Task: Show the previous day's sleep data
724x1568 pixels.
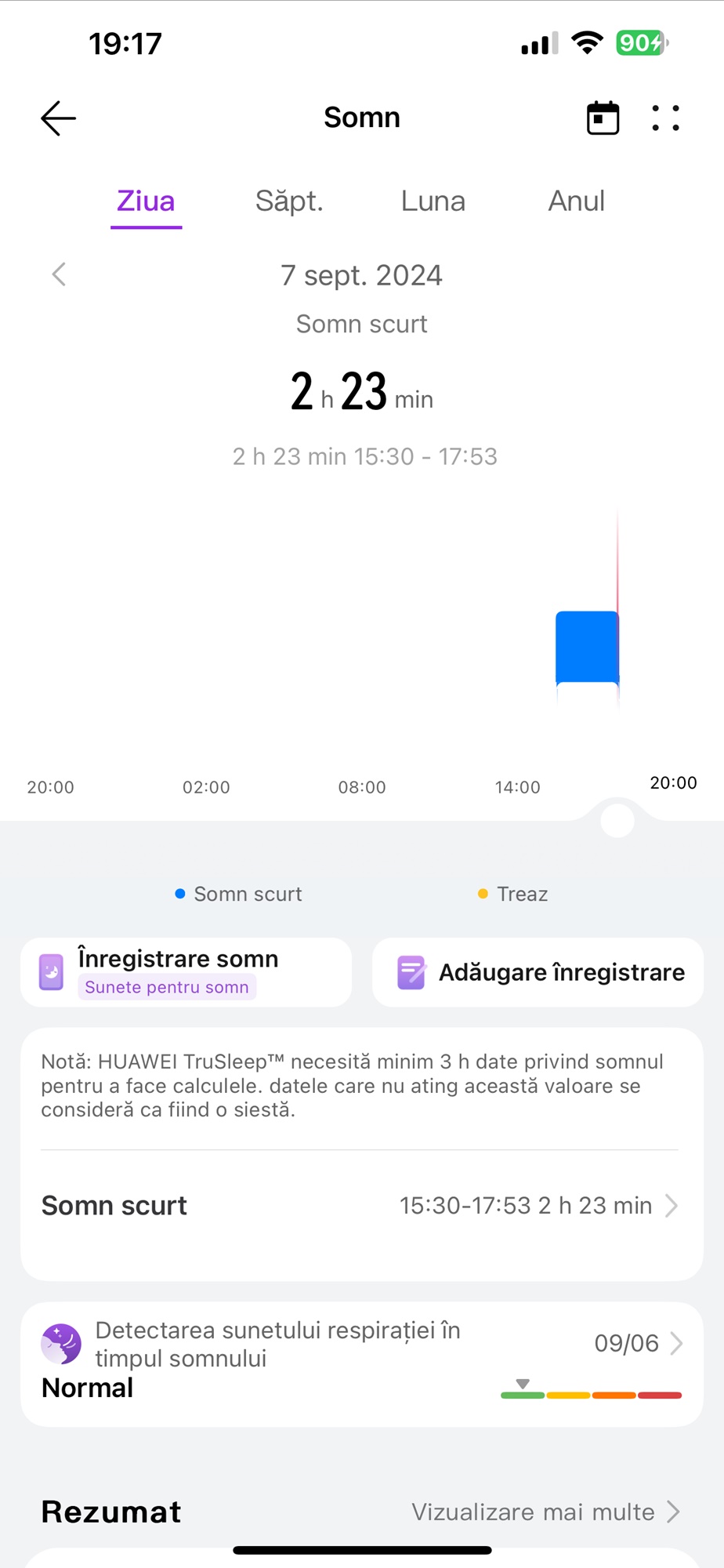Action: (59, 274)
